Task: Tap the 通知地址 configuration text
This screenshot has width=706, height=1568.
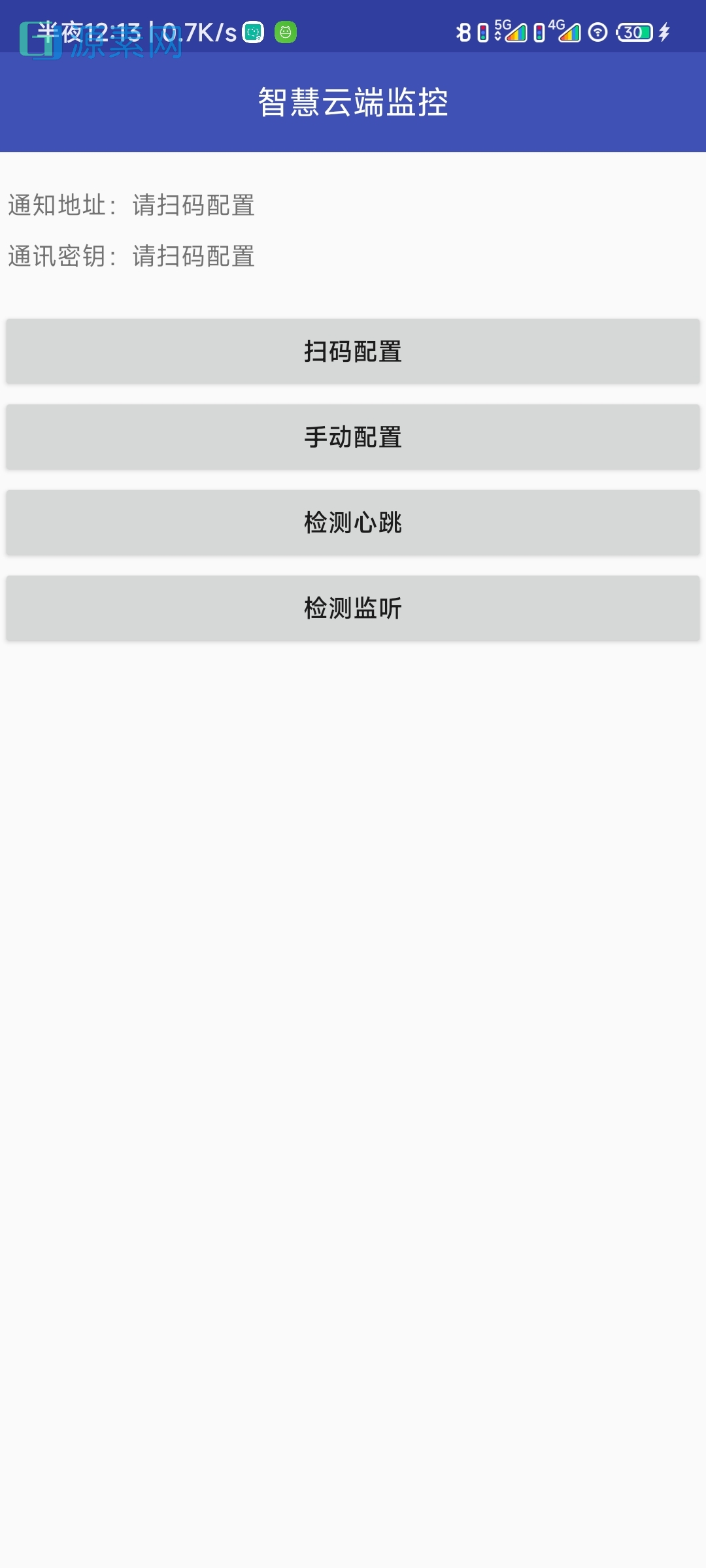Action: pos(62,205)
